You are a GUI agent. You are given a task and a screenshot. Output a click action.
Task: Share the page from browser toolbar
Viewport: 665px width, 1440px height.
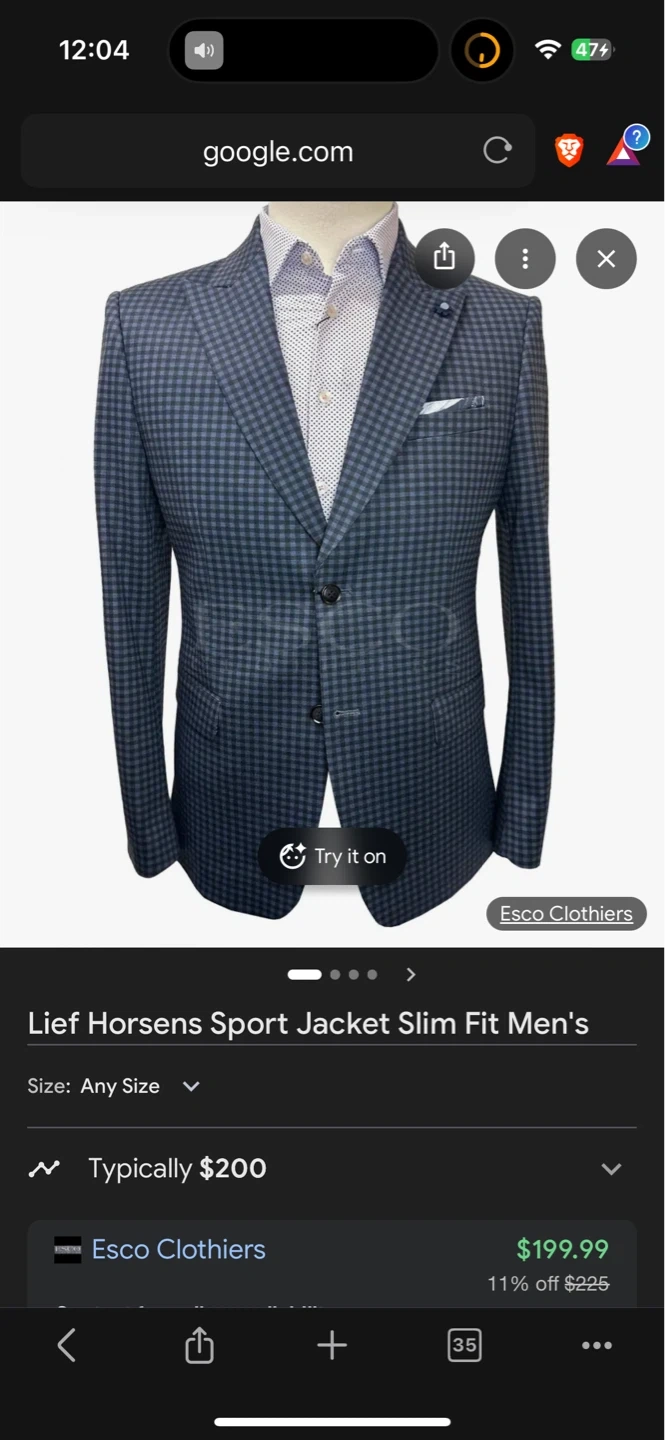click(199, 1345)
